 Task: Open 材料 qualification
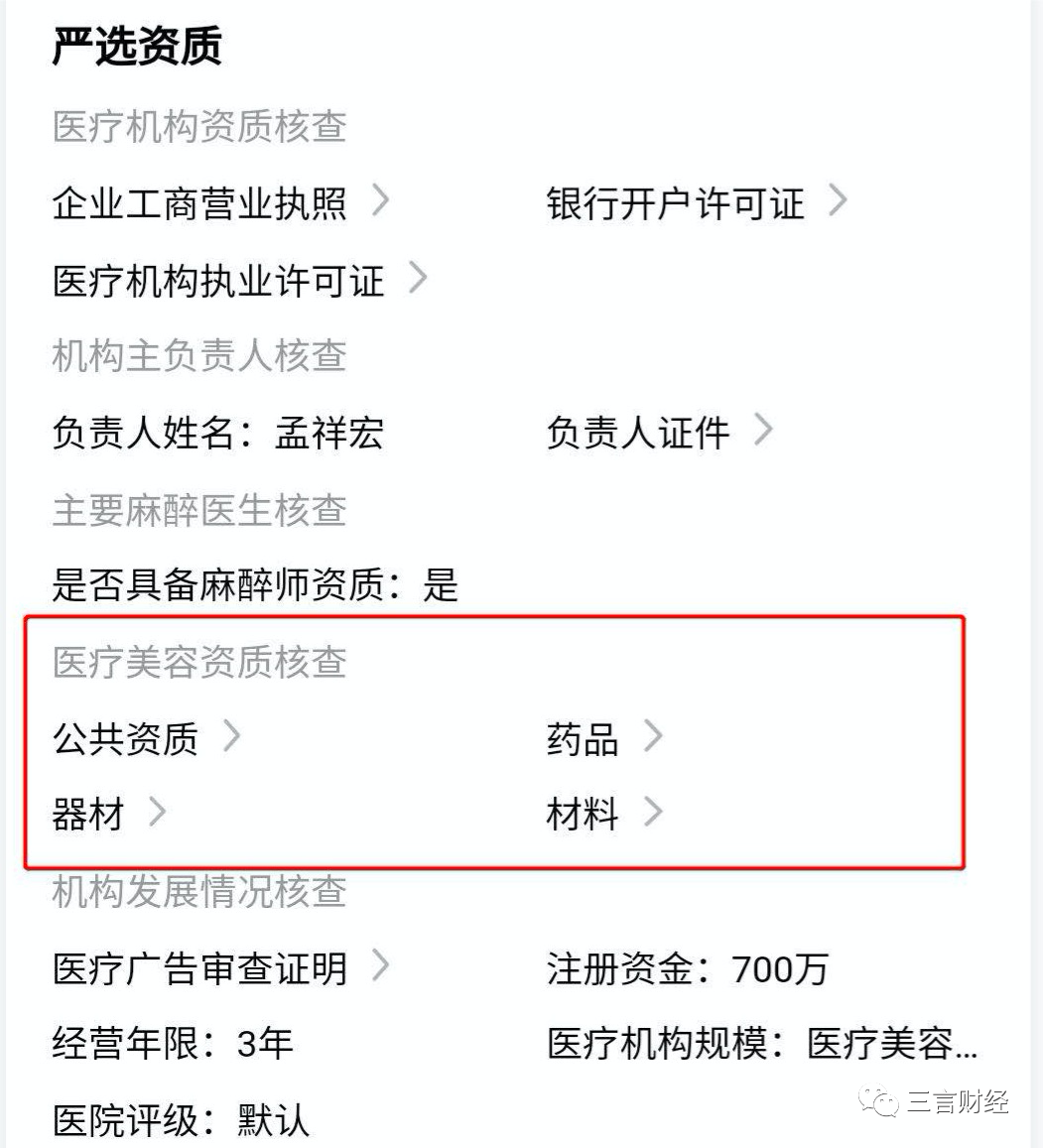coord(603,815)
